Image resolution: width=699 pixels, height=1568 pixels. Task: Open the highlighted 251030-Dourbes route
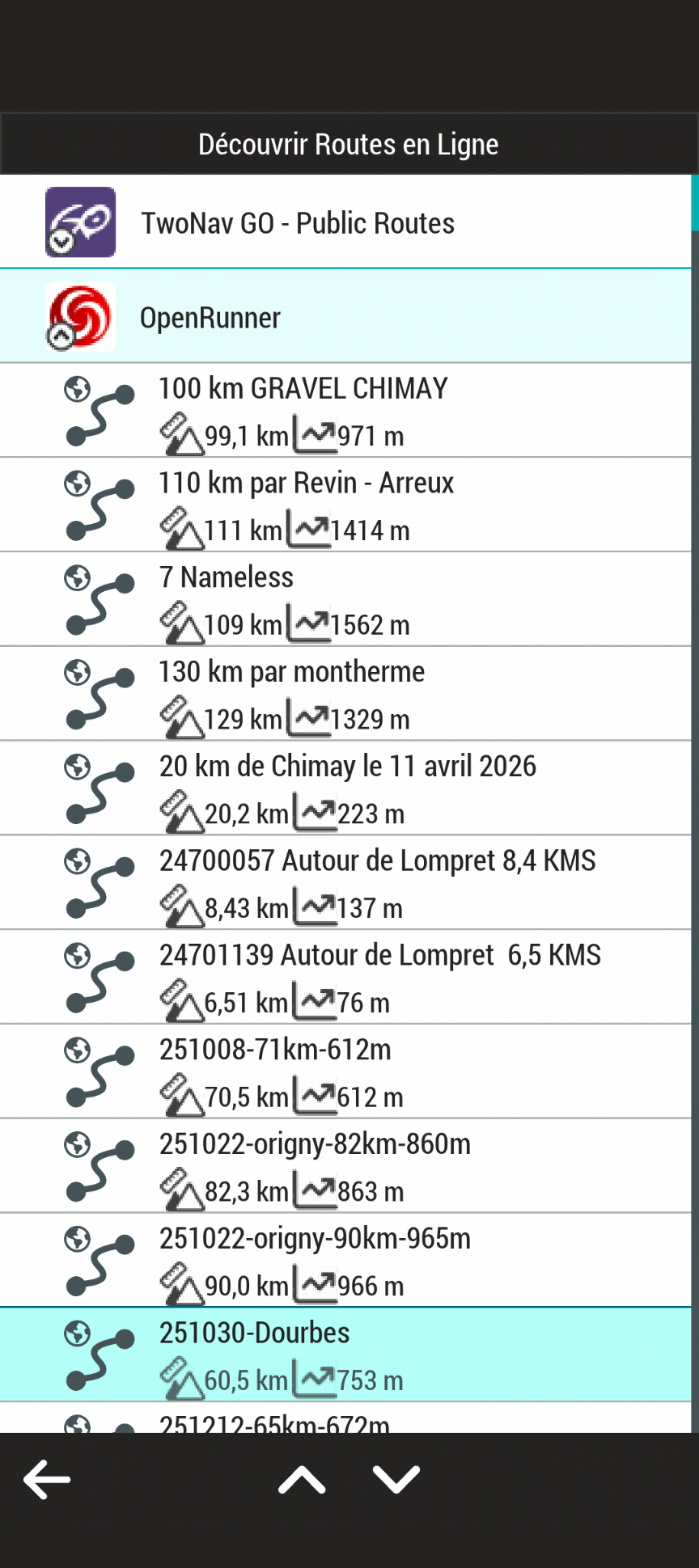[x=345, y=1355]
